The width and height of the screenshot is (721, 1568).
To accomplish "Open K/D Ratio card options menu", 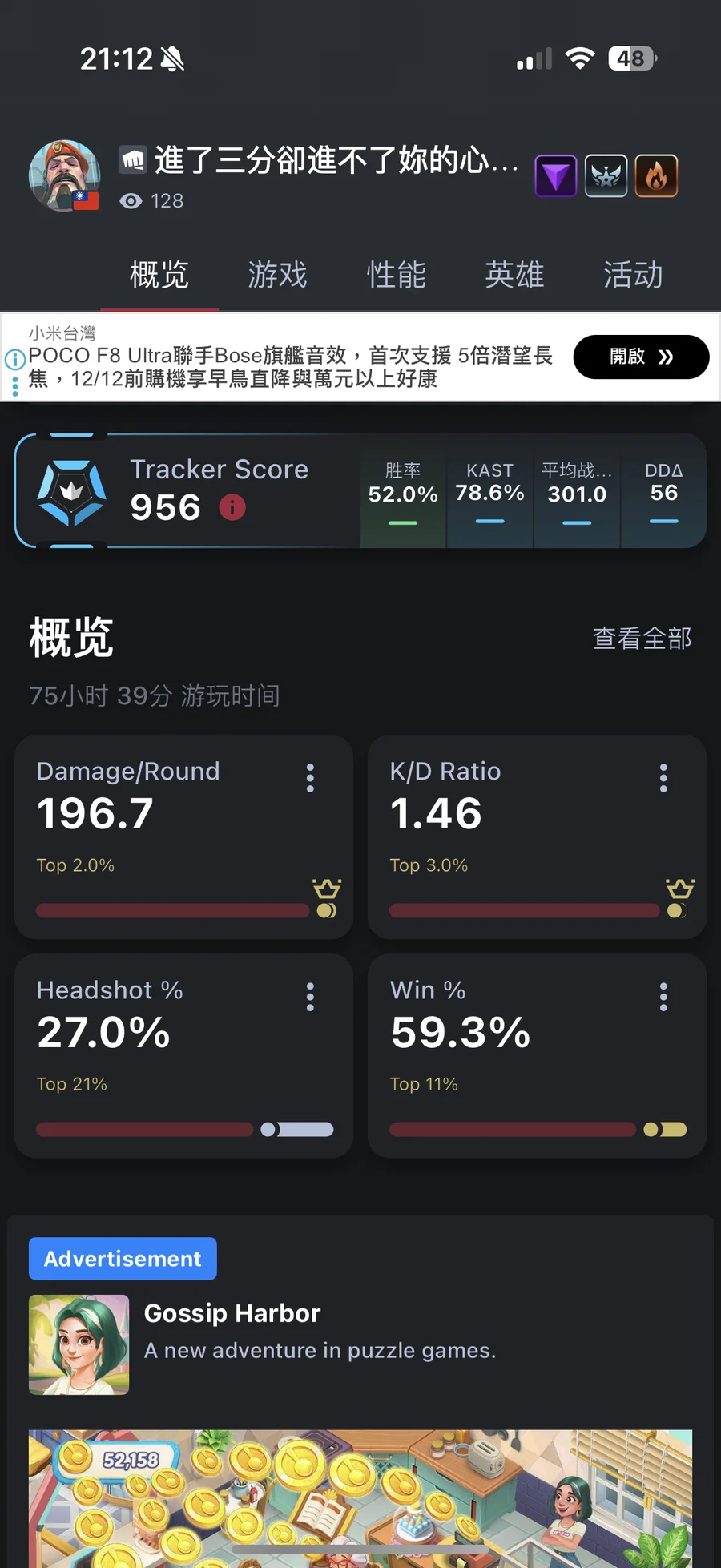I will [x=663, y=778].
